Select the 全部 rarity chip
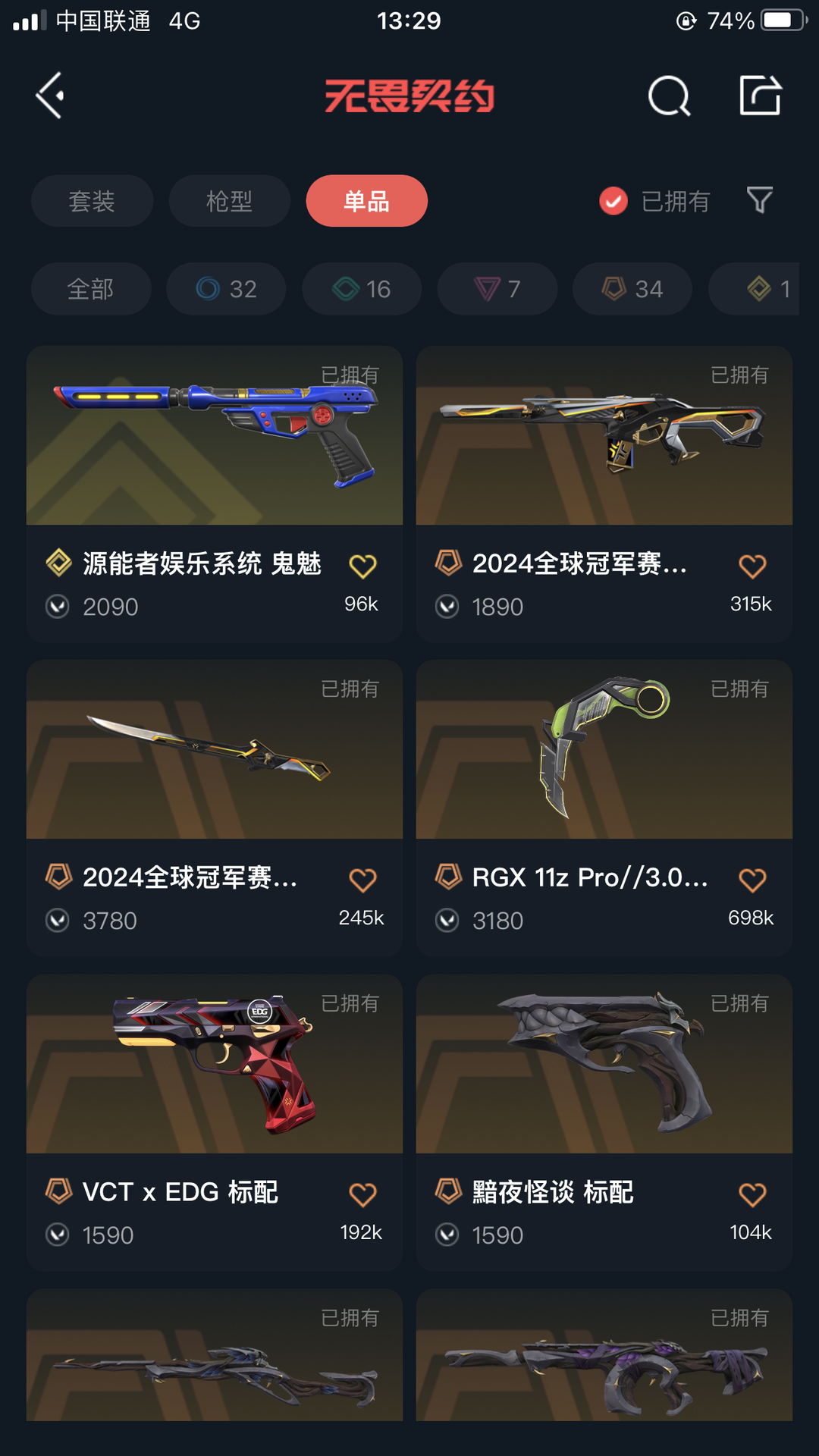The width and height of the screenshot is (819, 1456). [x=91, y=289]
